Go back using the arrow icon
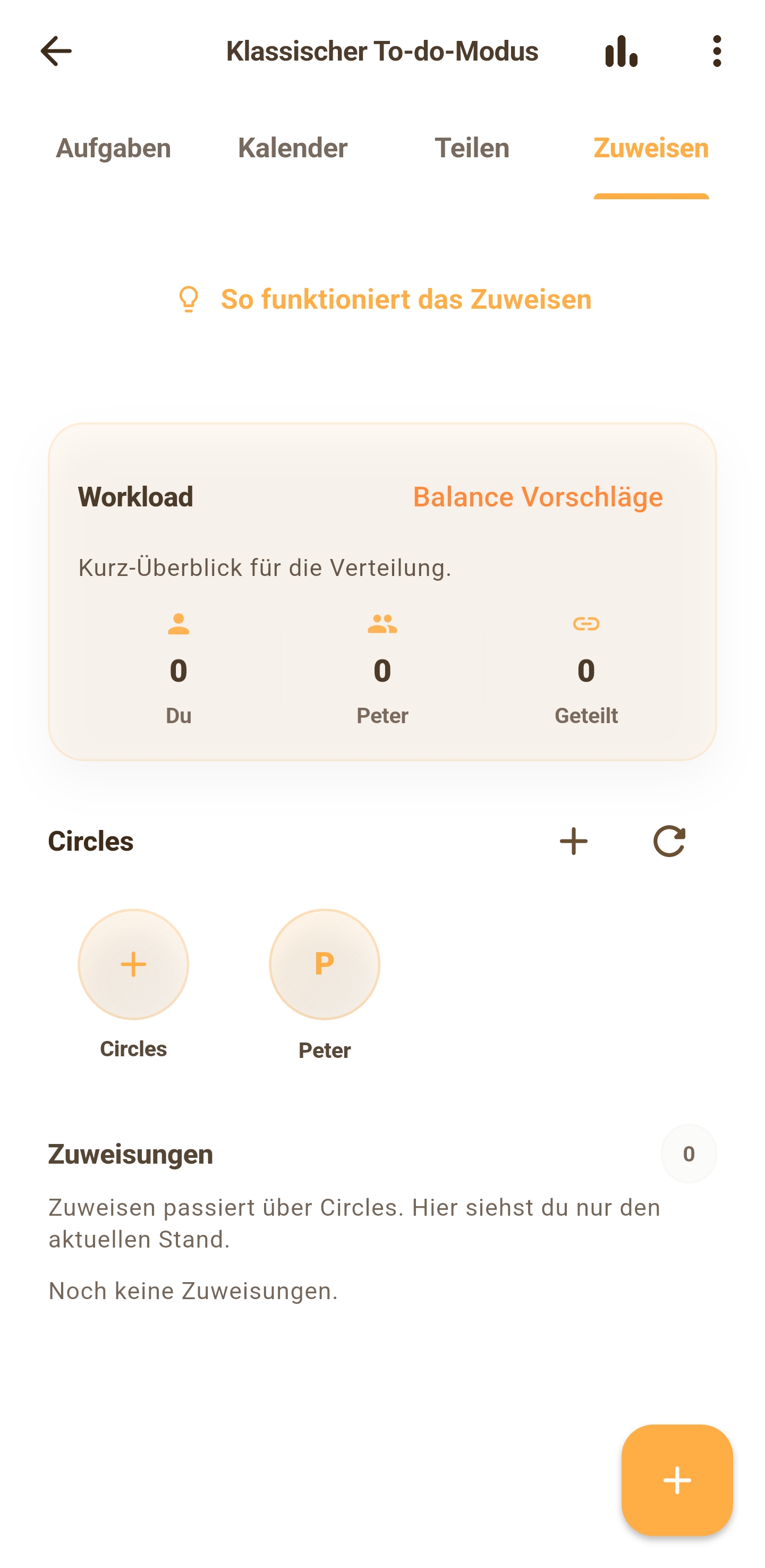Viewport: 765px width, 1568px height. click(x=56, y=50)
